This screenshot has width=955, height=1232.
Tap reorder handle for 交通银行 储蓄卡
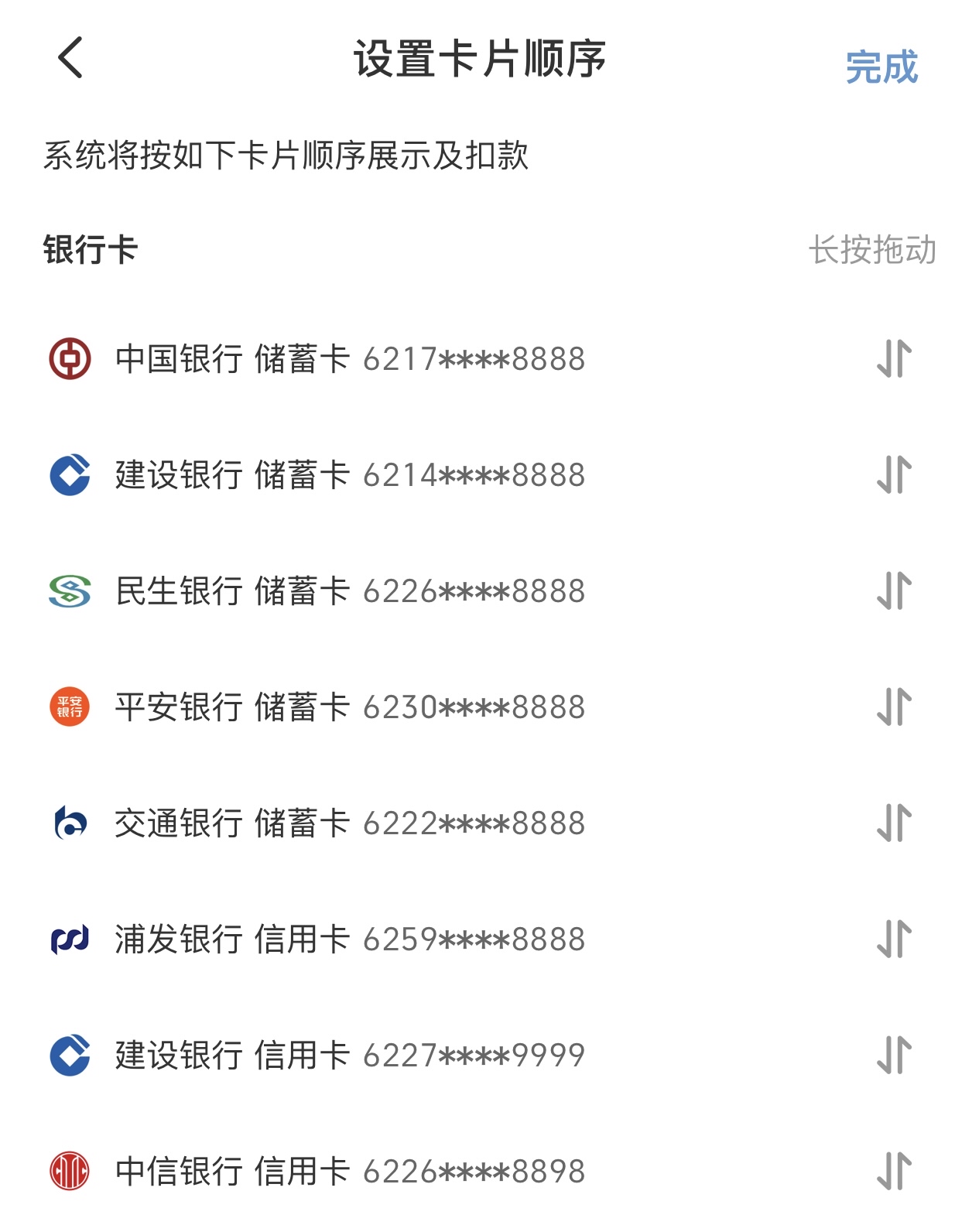(x=894, y=823)
